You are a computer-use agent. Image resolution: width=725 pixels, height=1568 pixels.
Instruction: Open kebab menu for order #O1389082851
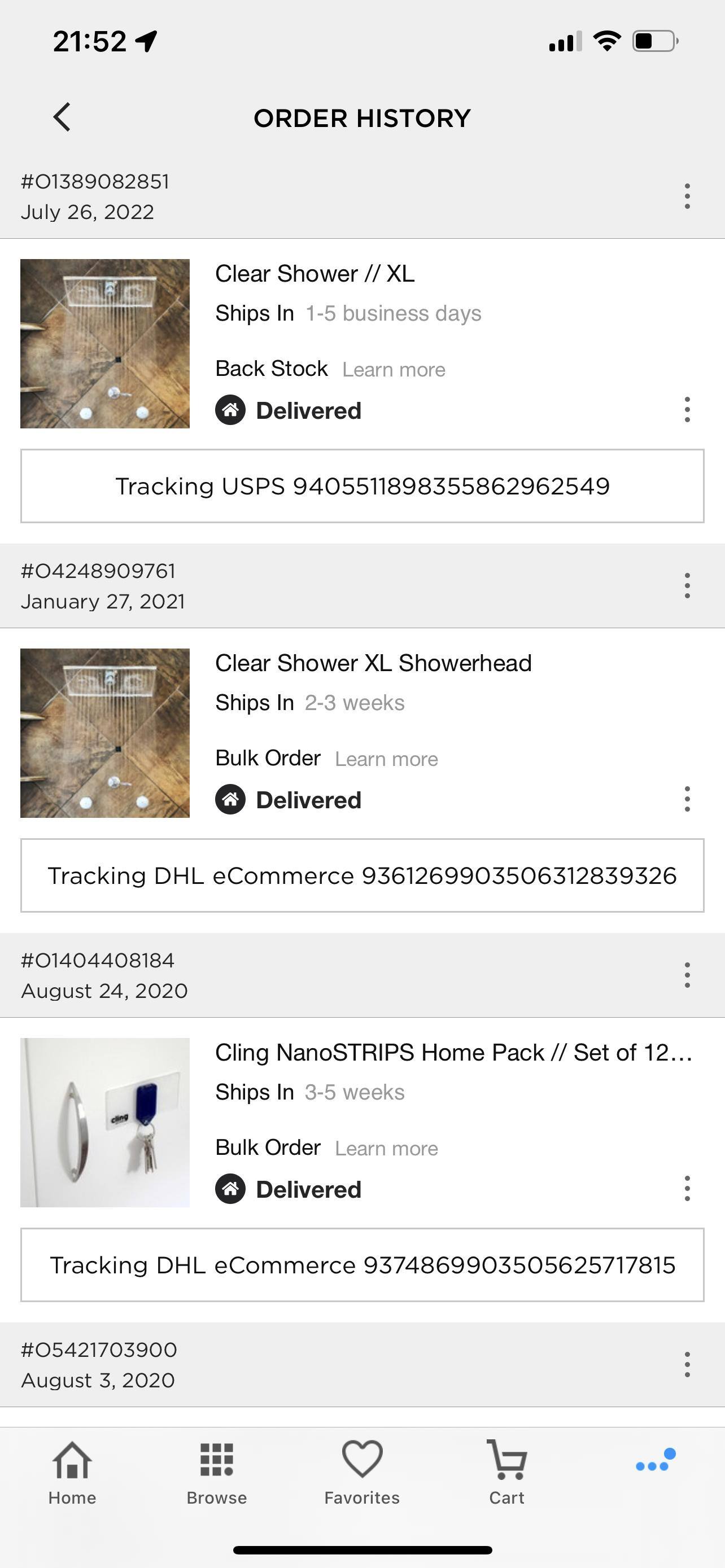coord(687,196)
